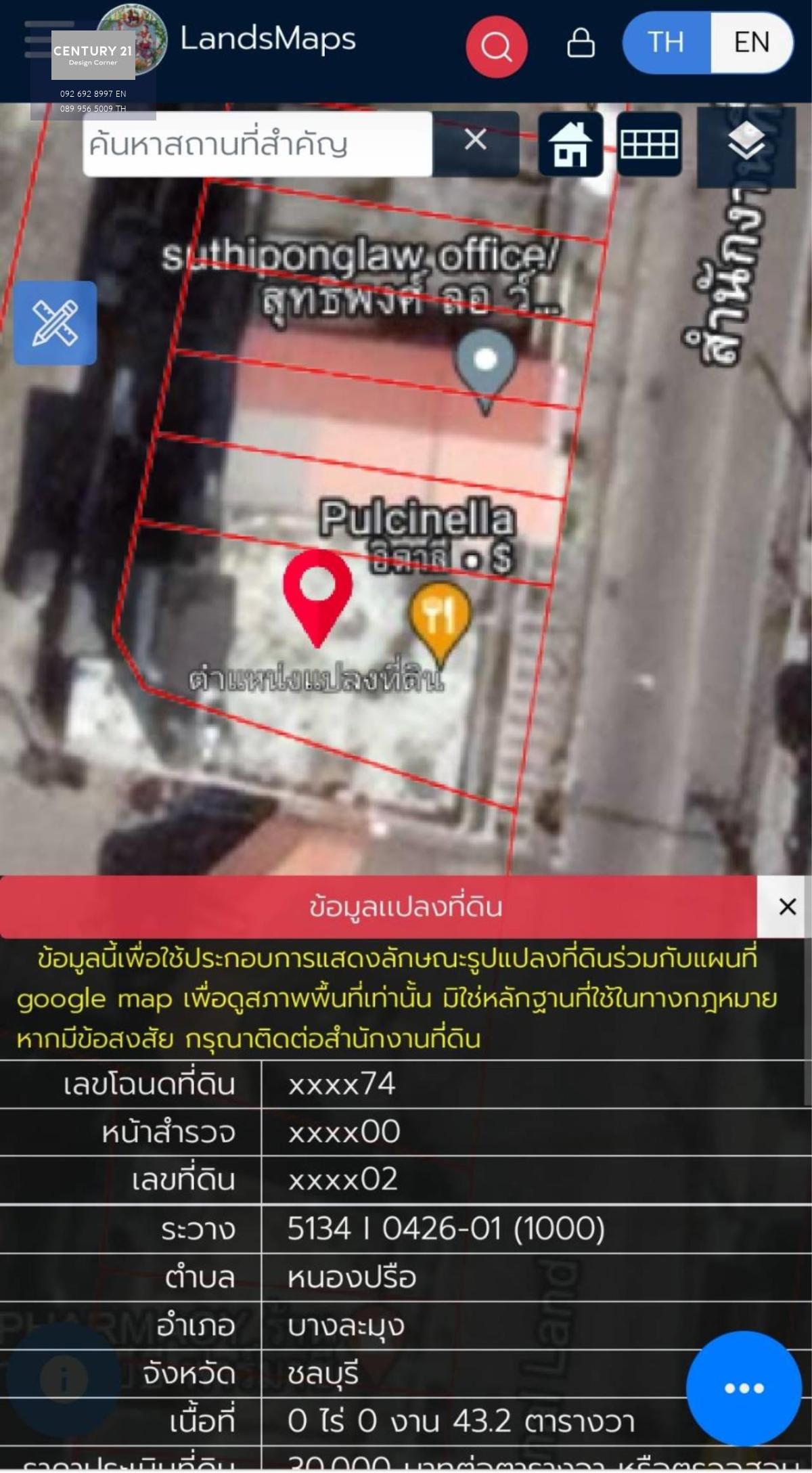Image resolution: width=812 pixels, height=1473 pixels.
Task: Clear the place search box
Action: (x=476, y=140)
